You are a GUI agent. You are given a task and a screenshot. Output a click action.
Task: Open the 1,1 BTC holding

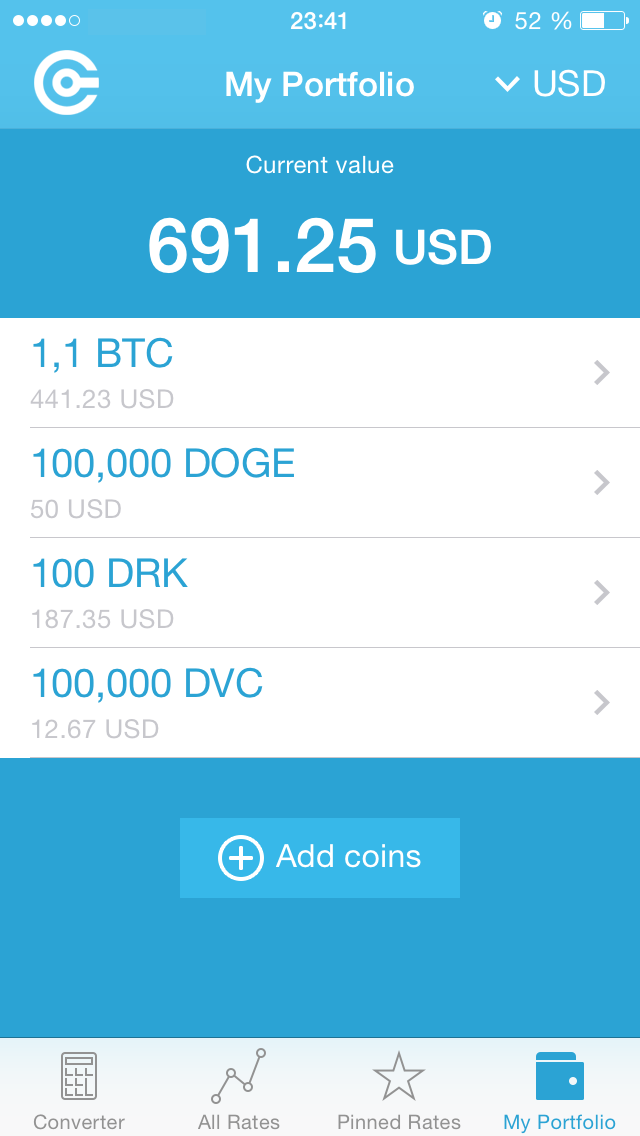pos(320,373)
